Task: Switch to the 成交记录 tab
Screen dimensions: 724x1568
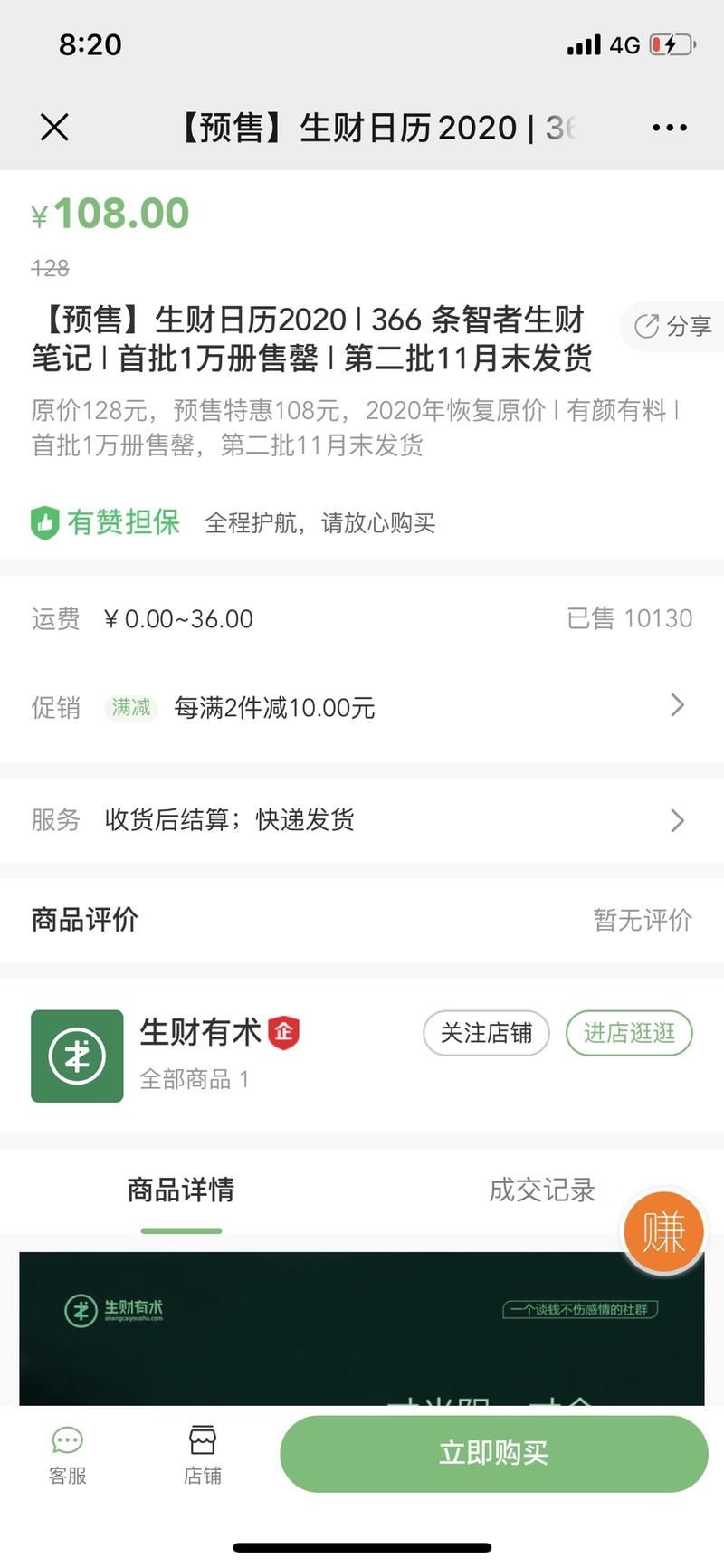Action: (x=539, y=1190)
